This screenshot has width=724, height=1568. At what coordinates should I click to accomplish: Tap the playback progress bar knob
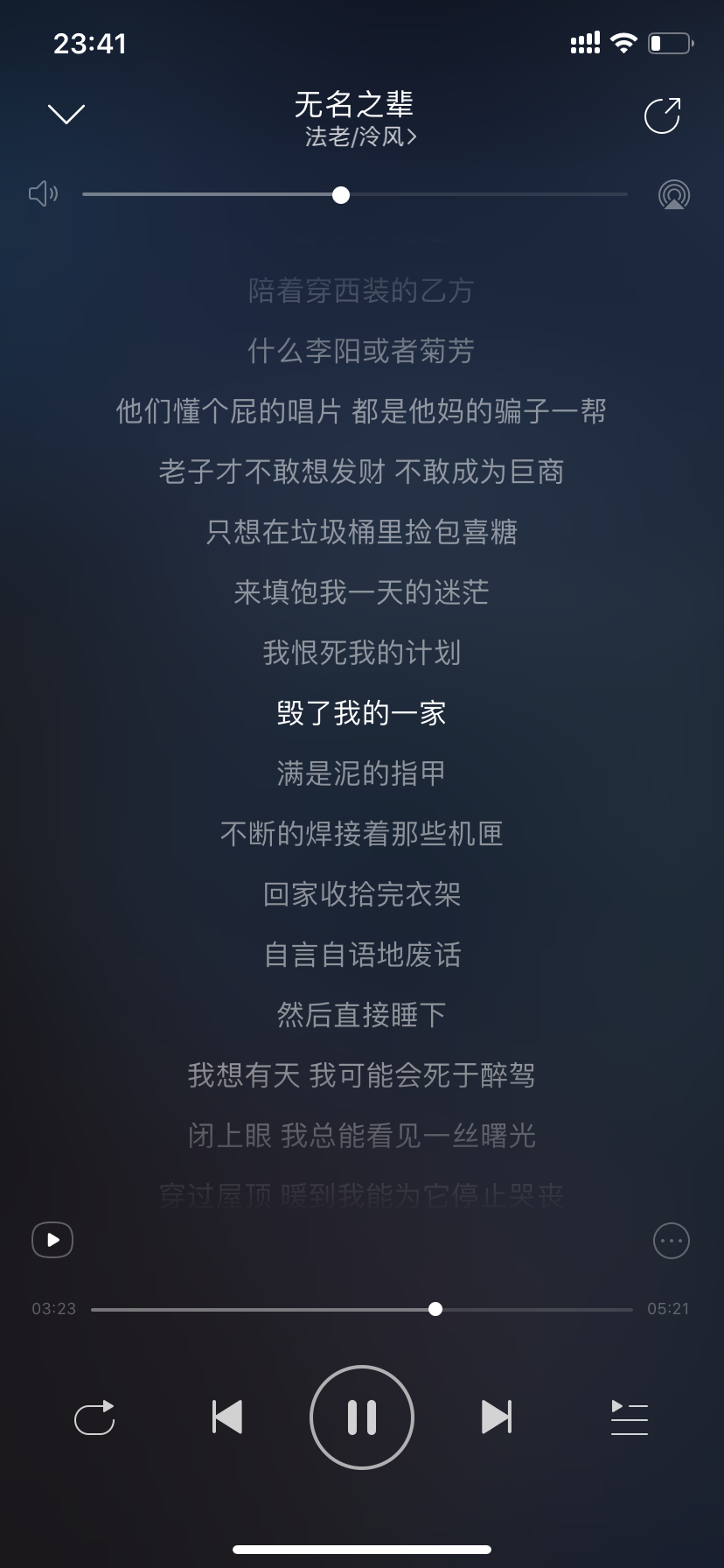click(435, 1309)
